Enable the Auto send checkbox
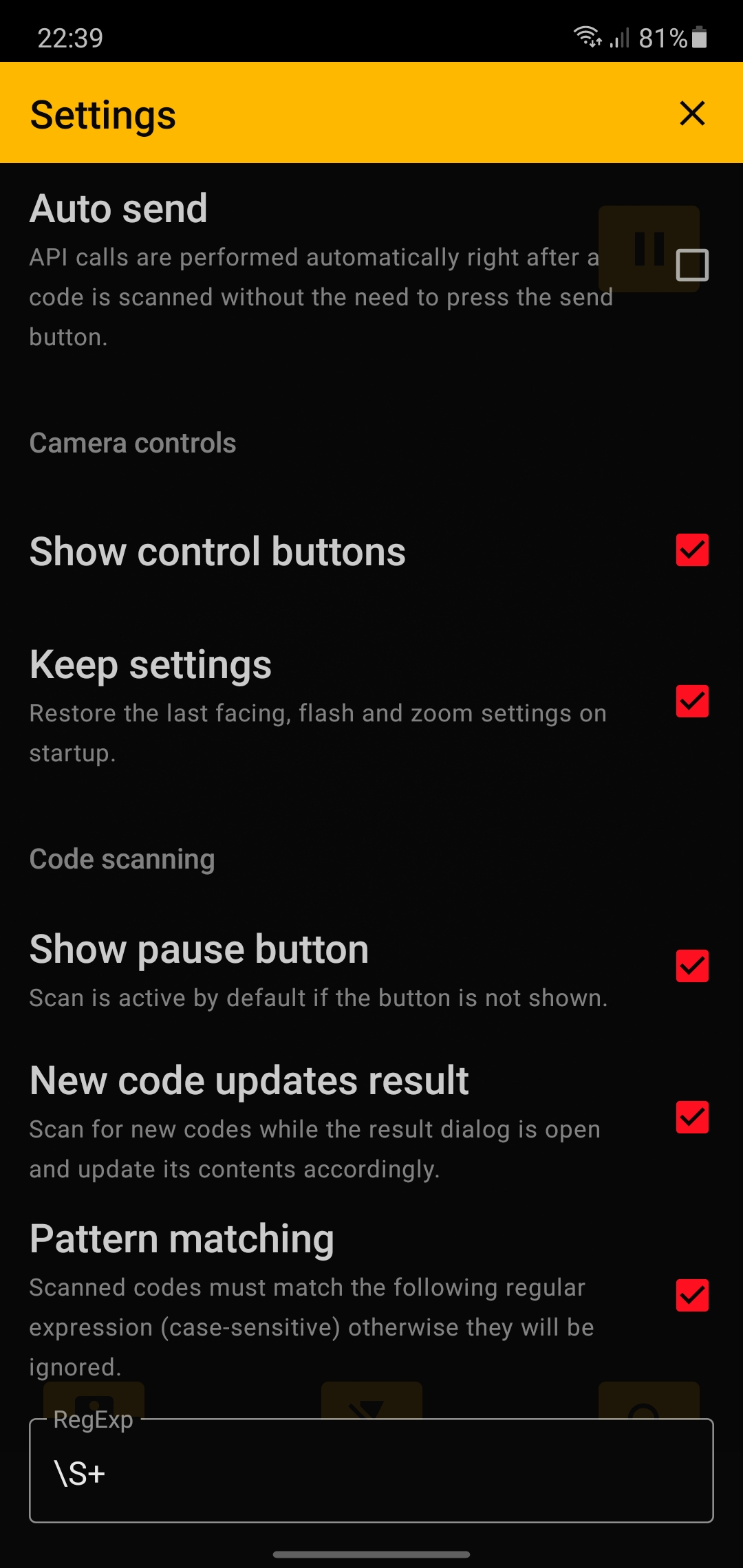743x1568 pixels. 692,265
